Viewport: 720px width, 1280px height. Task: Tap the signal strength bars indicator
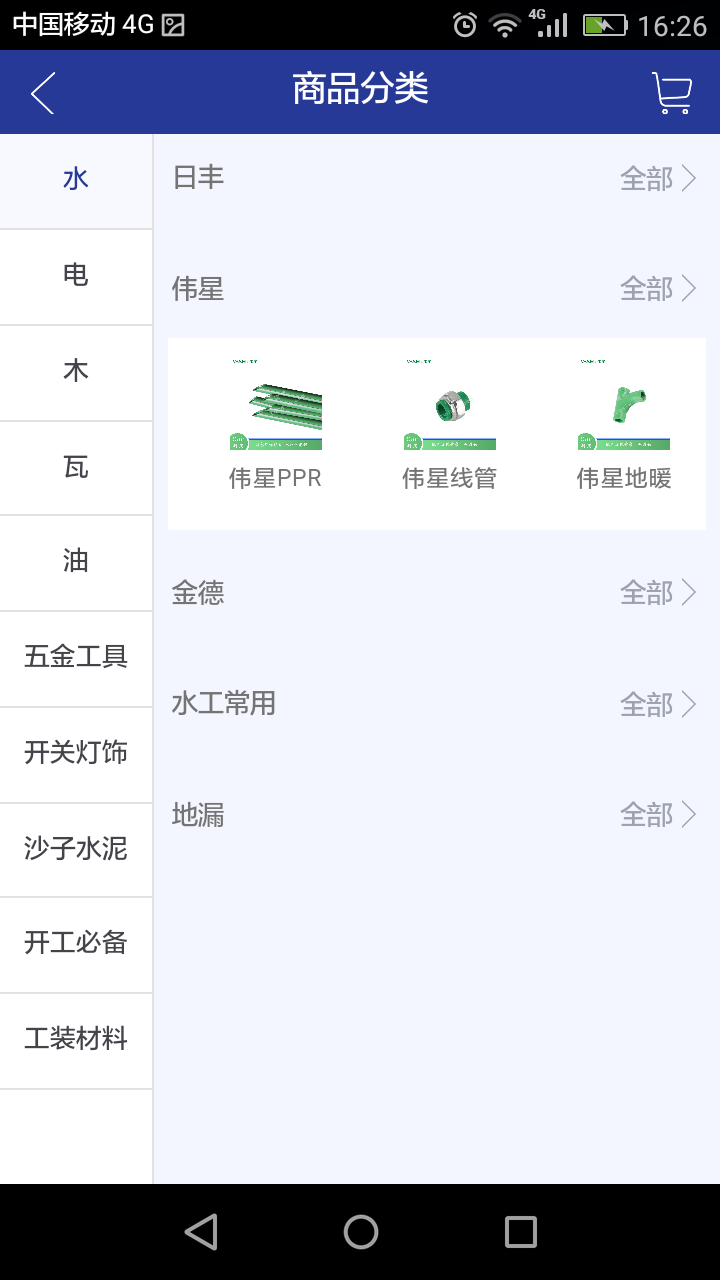click(x=551, y=23)
